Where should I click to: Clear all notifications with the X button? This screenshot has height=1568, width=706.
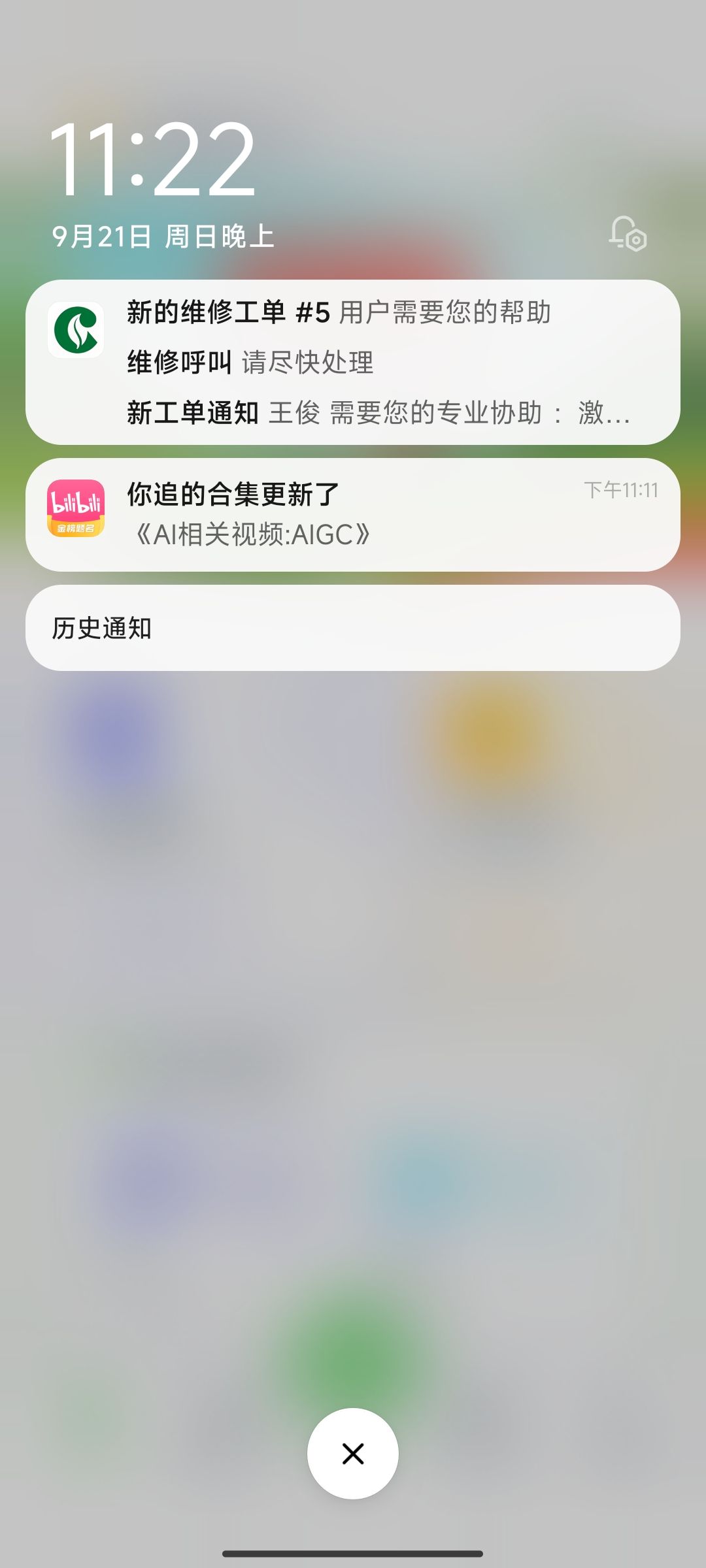(x=353, y=1454)
